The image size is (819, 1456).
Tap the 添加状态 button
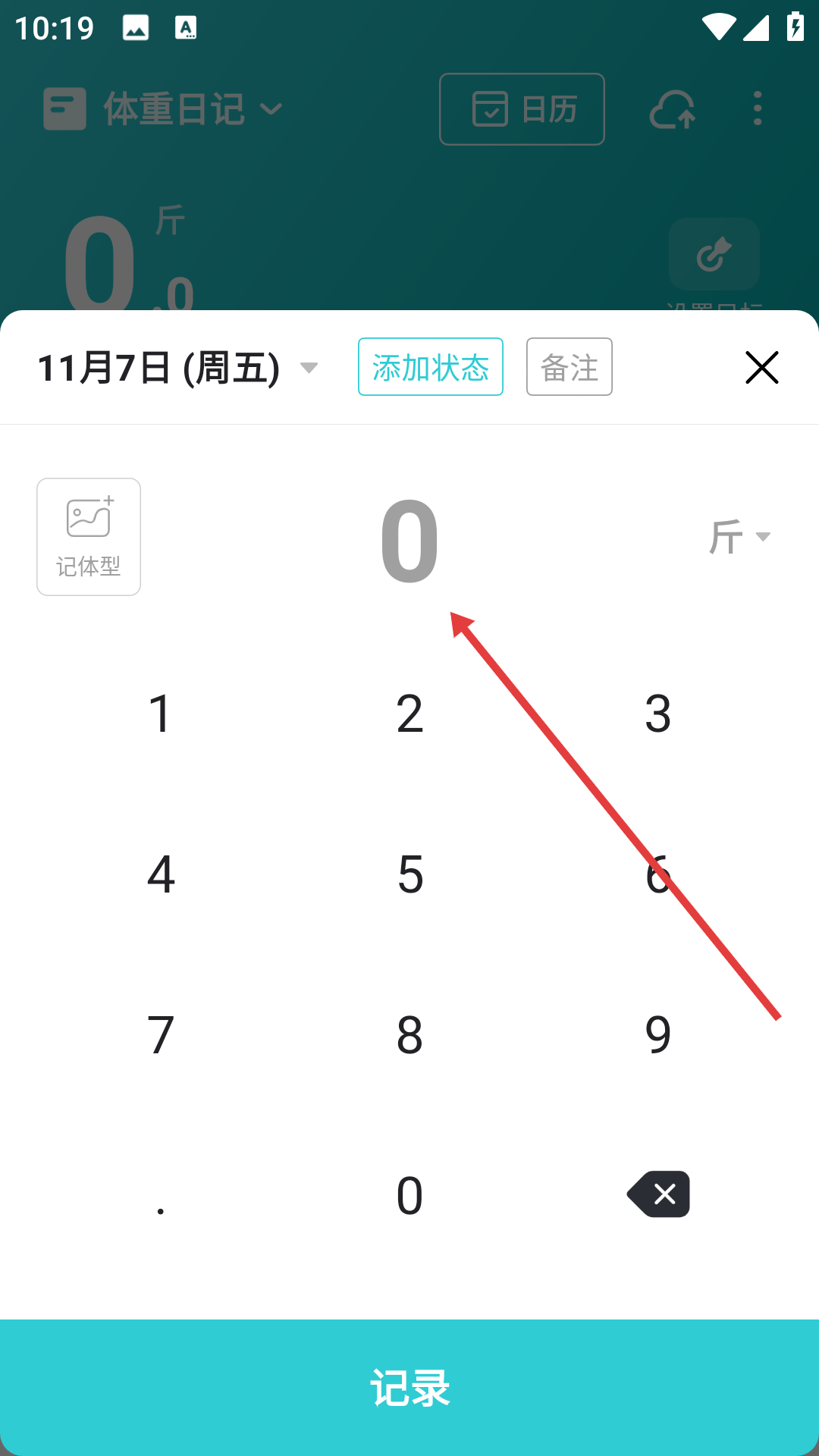pyautogui.click(x=430, y=367)
